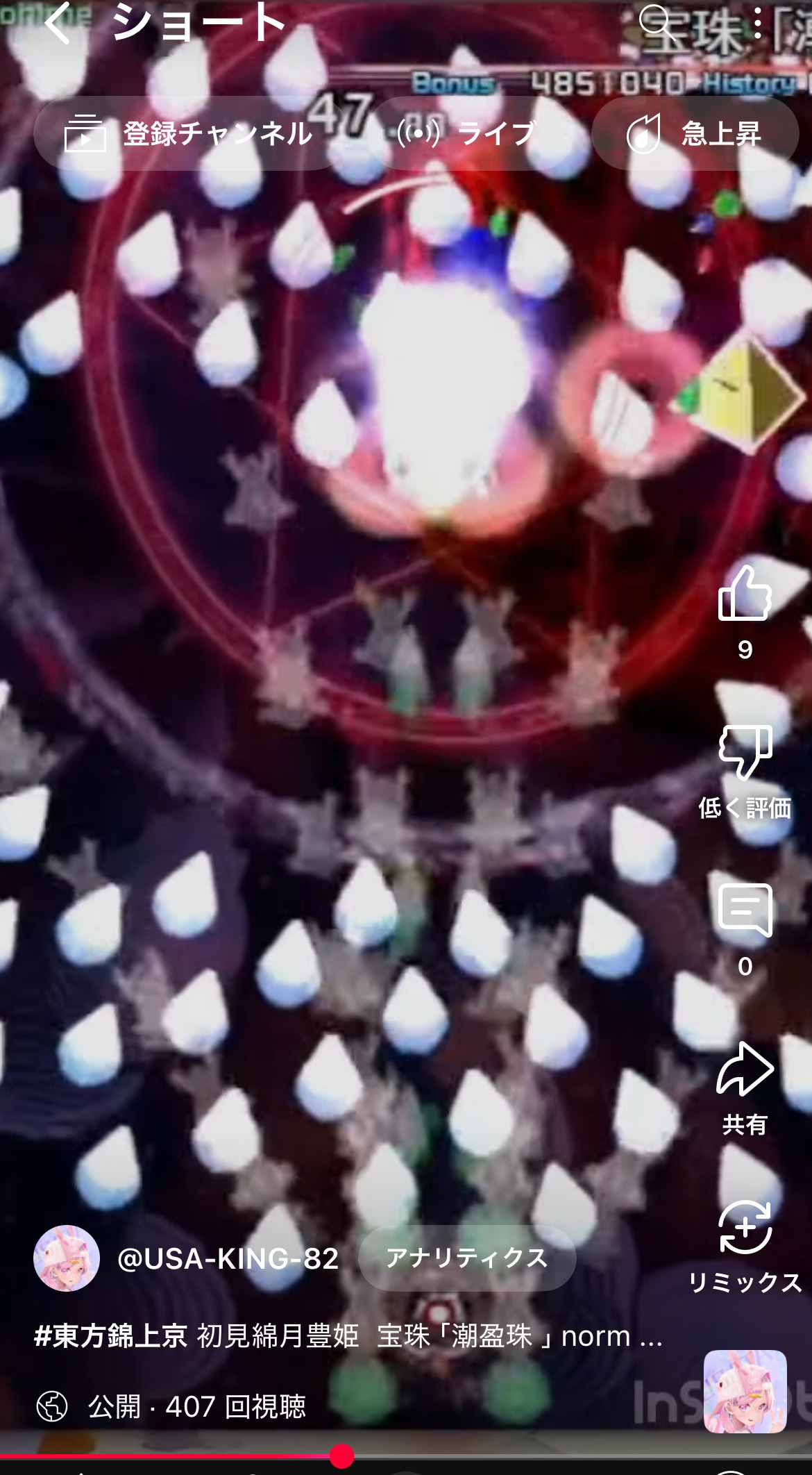Open the アナリティクス button
The height and width of the screenshot is (1475, 812).
(x=466, y=1258)
